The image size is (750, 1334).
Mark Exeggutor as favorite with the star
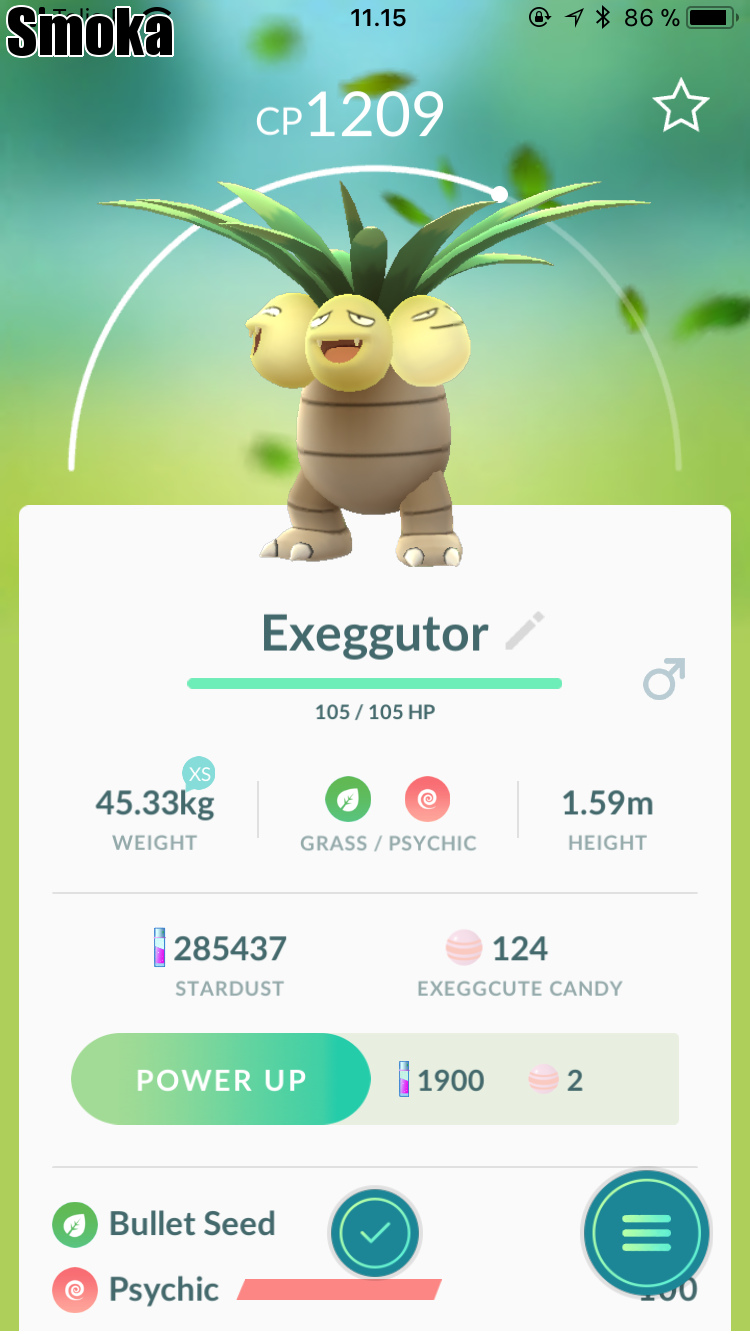click(681, 108)
